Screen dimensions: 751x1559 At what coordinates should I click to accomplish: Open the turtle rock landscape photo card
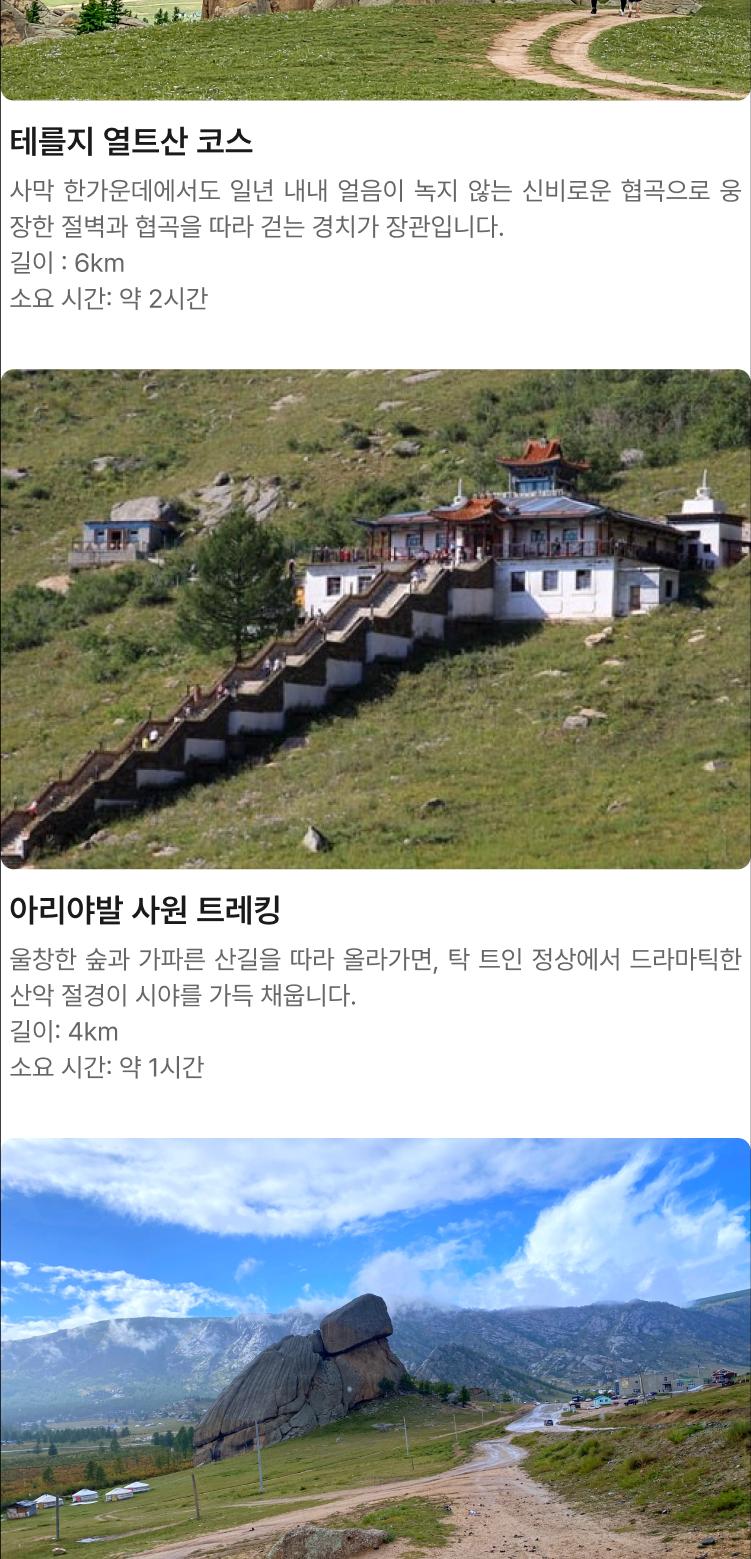(x=375, y=1348)
